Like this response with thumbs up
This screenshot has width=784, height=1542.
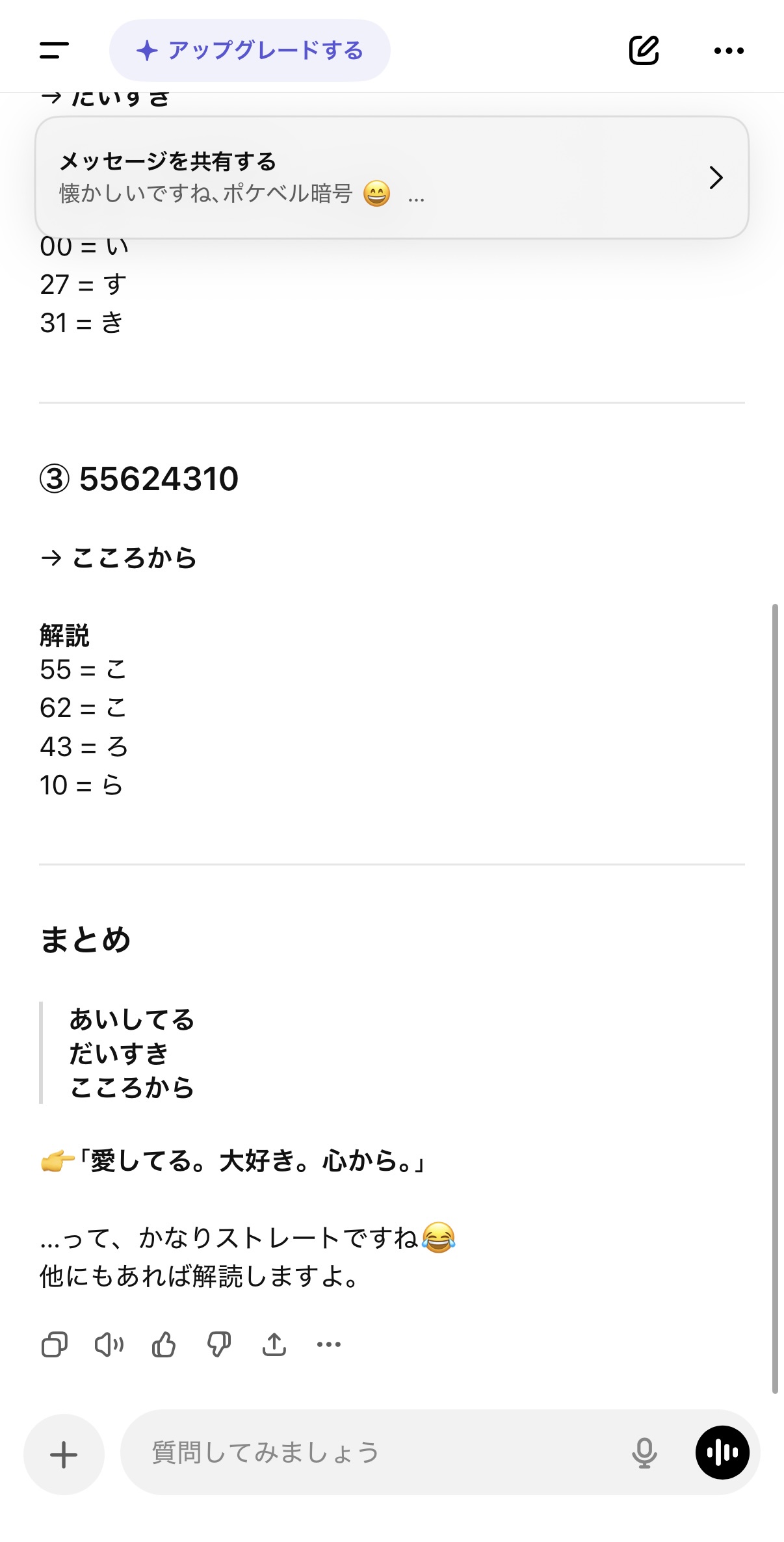(164, 1344)
